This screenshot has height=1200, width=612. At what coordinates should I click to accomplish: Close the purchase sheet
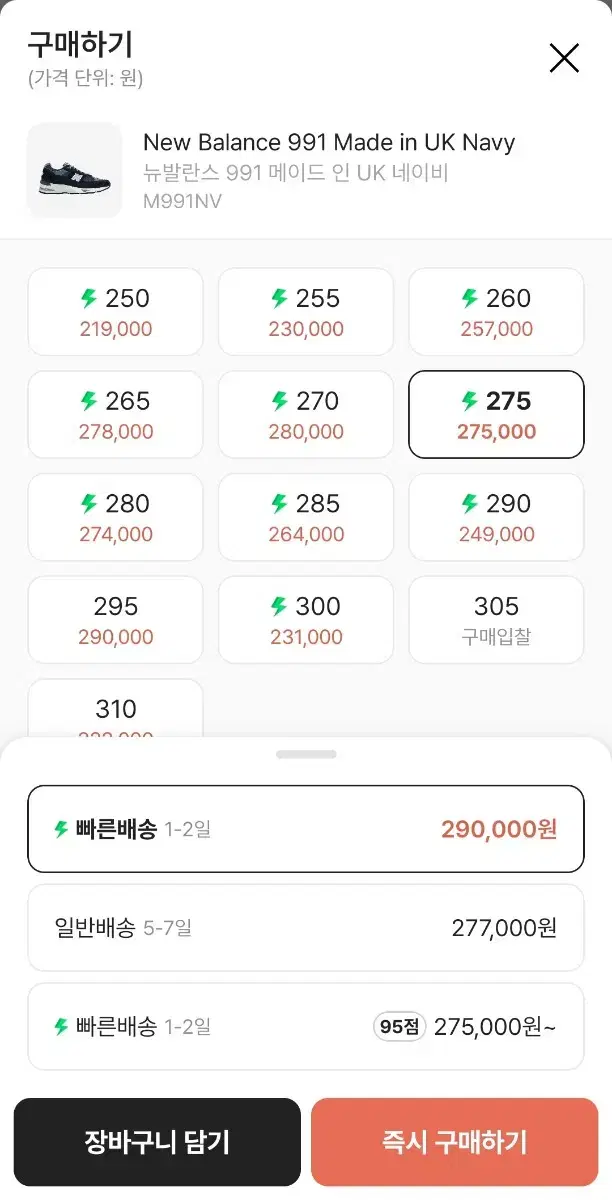point(564,59)
